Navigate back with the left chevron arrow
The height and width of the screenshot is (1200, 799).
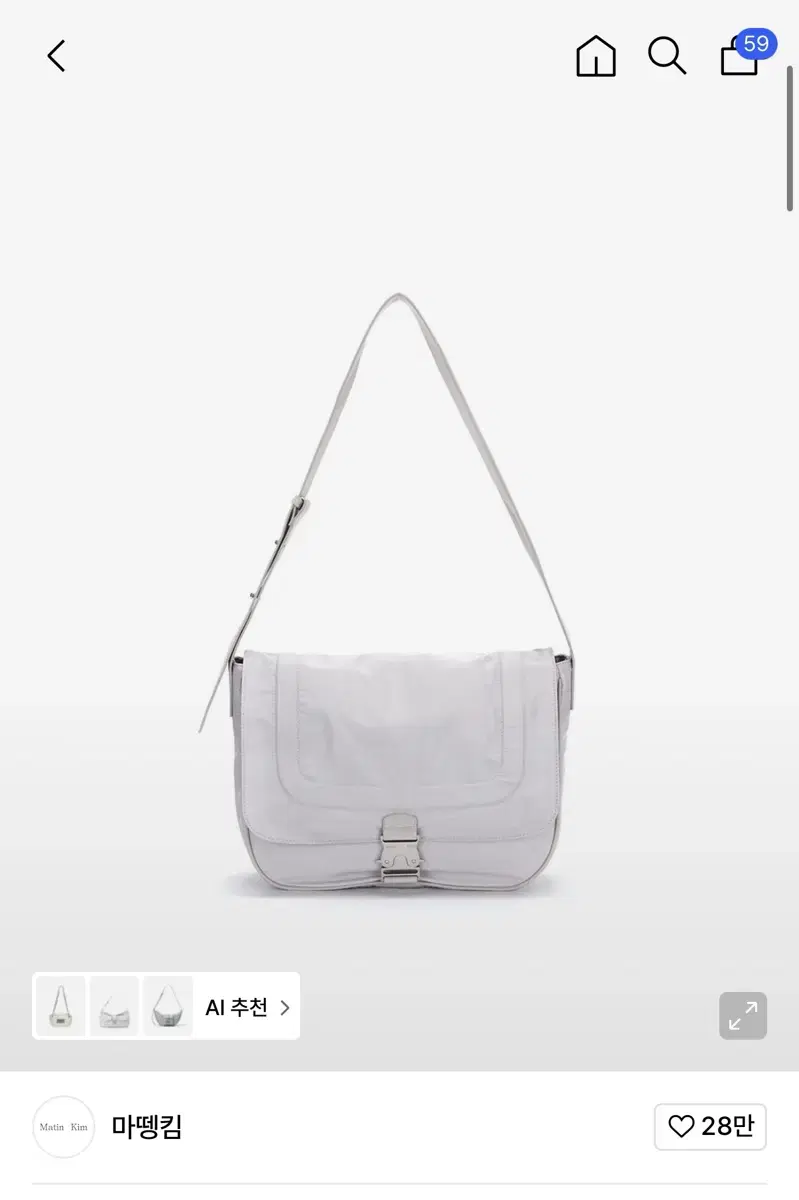click(x=55, y=56)
